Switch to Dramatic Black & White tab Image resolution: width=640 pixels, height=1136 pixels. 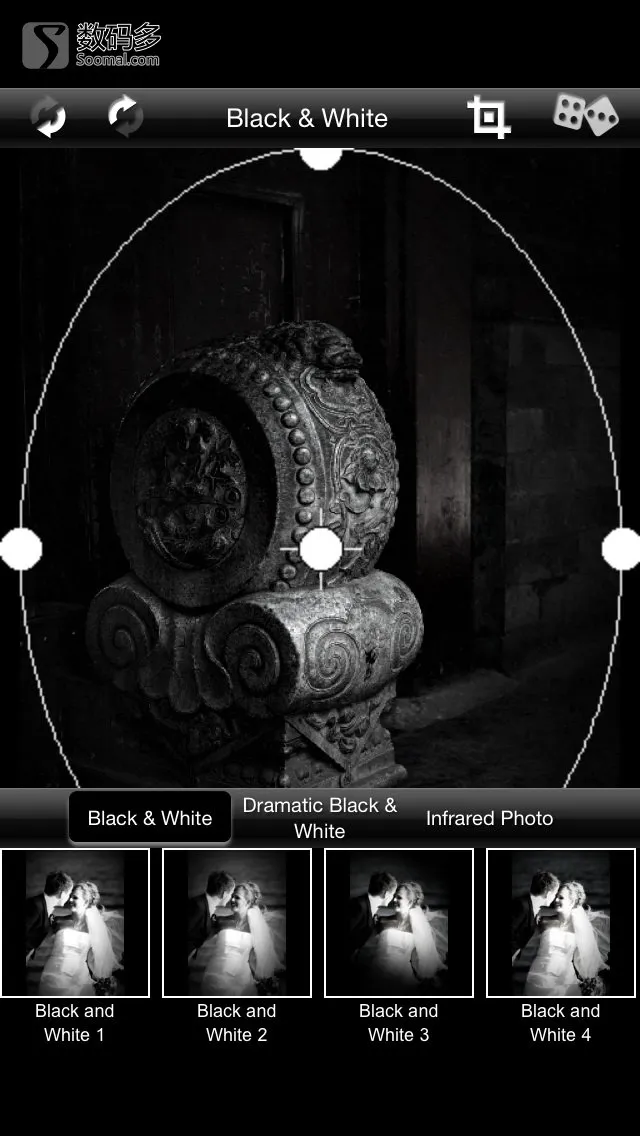(320, 818)
